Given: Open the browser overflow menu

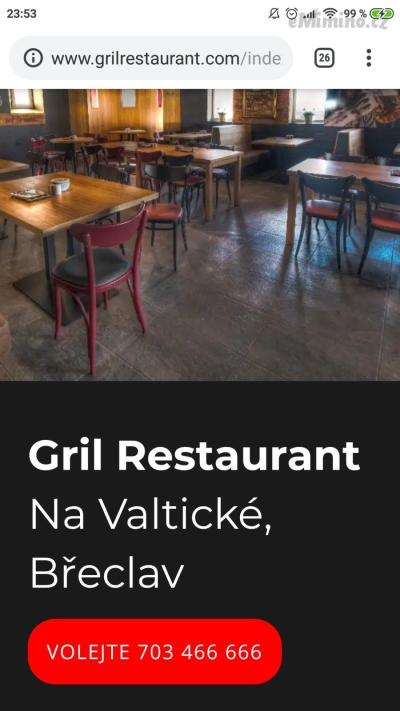Looking at the screenshot, I should tap(369, 58).
